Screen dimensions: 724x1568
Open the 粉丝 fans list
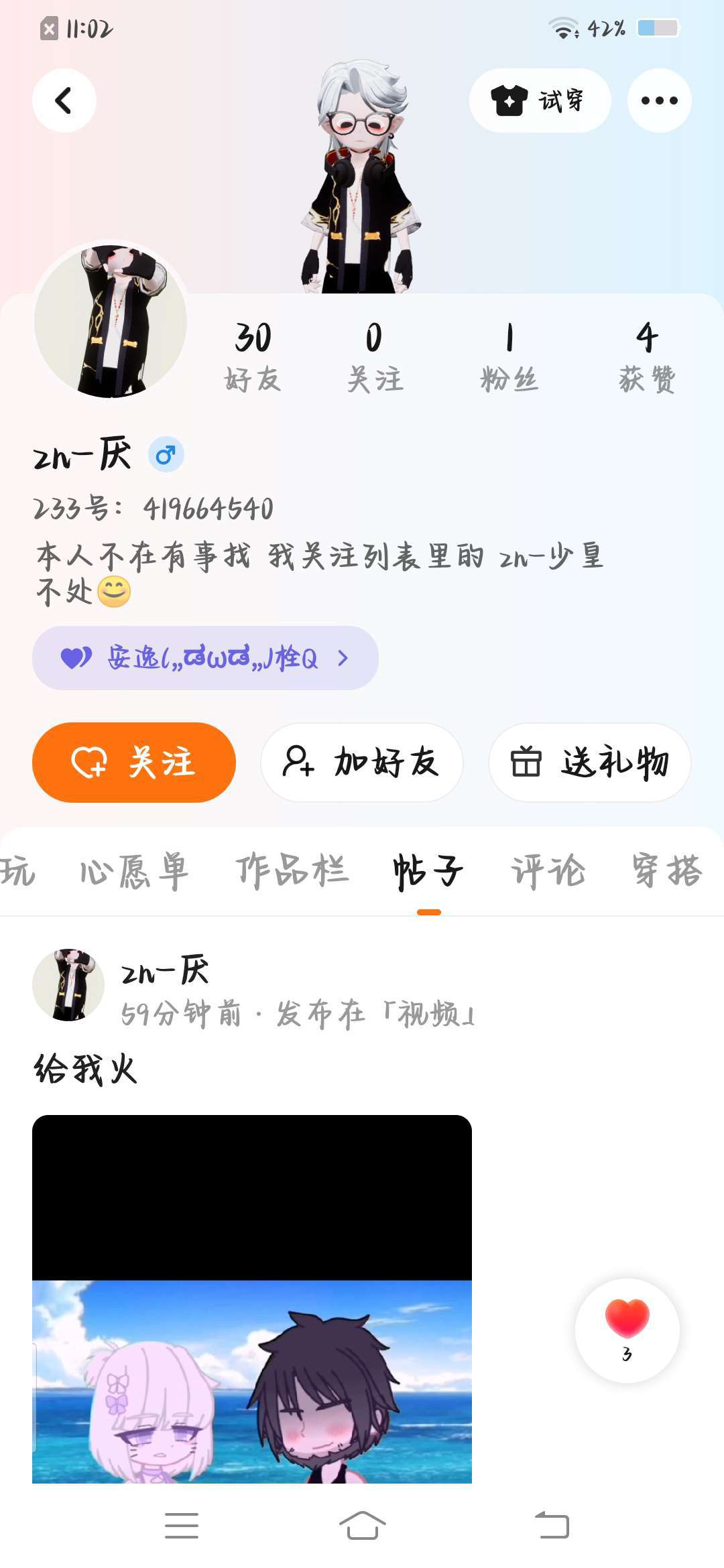(x=509, y=355)
